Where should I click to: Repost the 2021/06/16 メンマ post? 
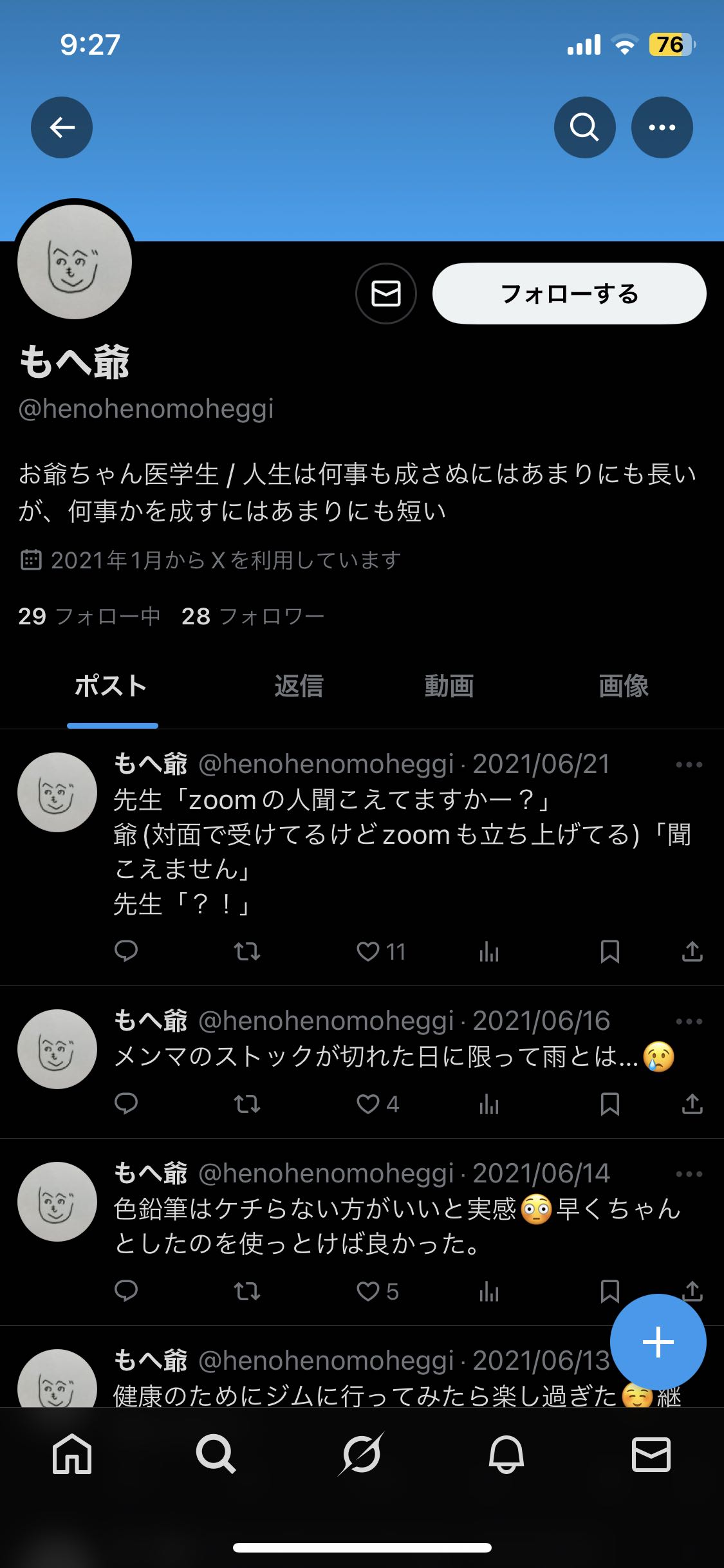pyautogui.click(x=247, y=1104)
